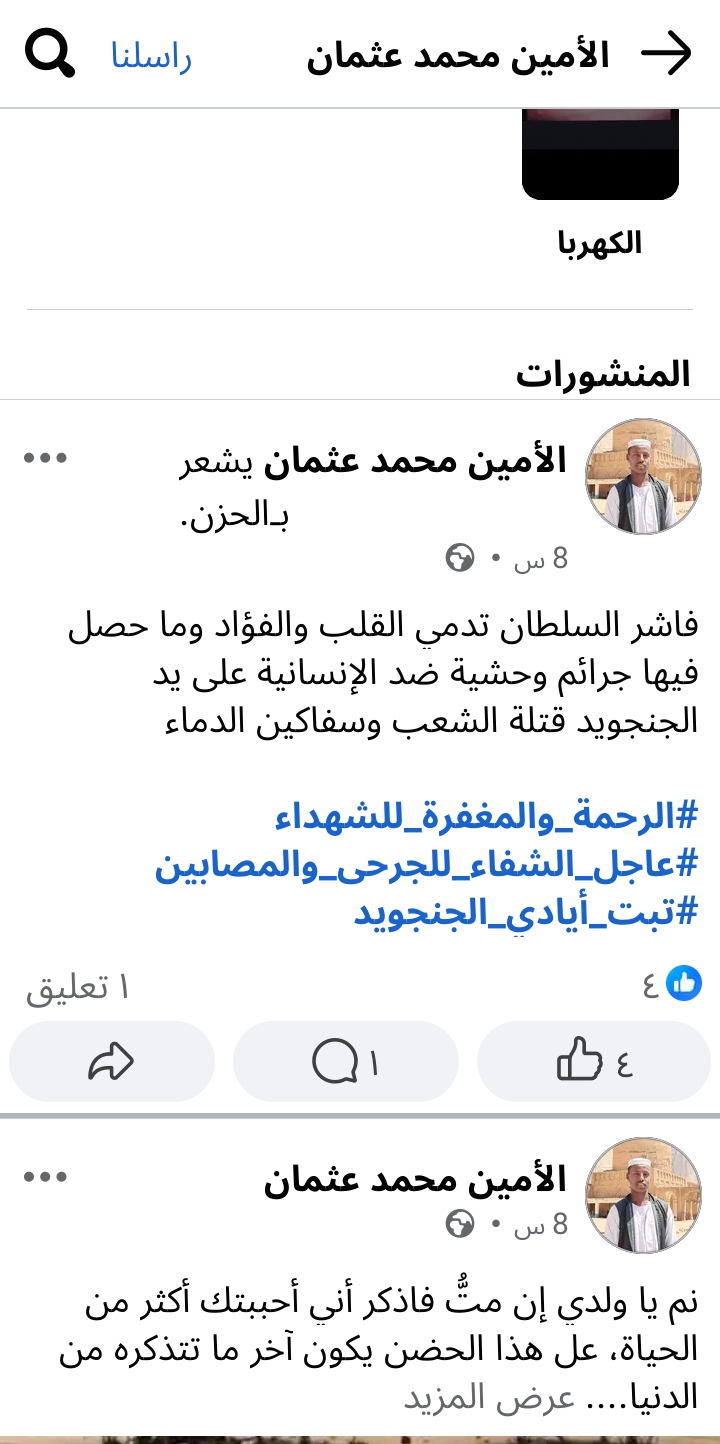Open the overflow menu on the second post

pos(46,1177)
